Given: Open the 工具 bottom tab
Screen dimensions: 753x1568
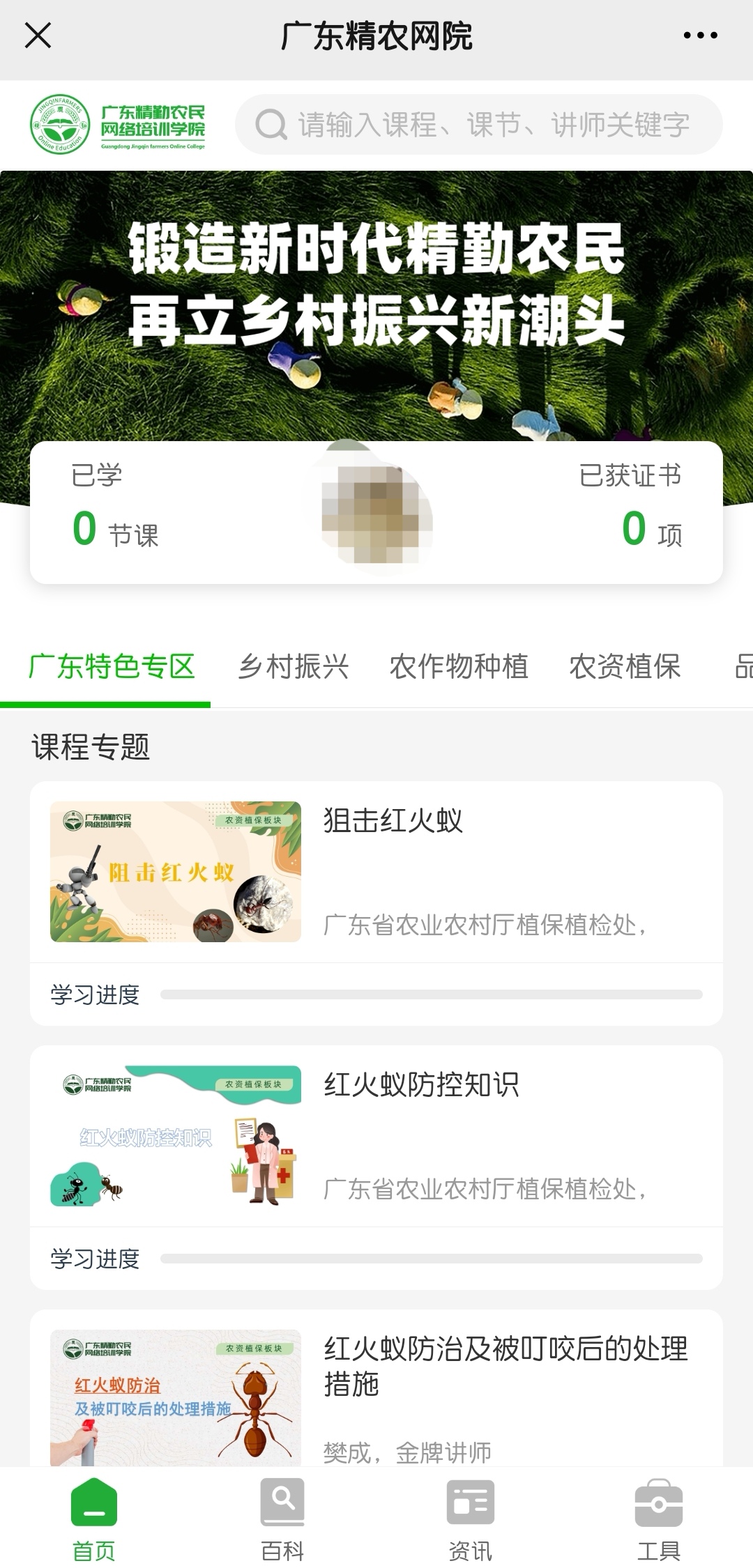Looking at the screenshot, I should [x=659, y=1519].
